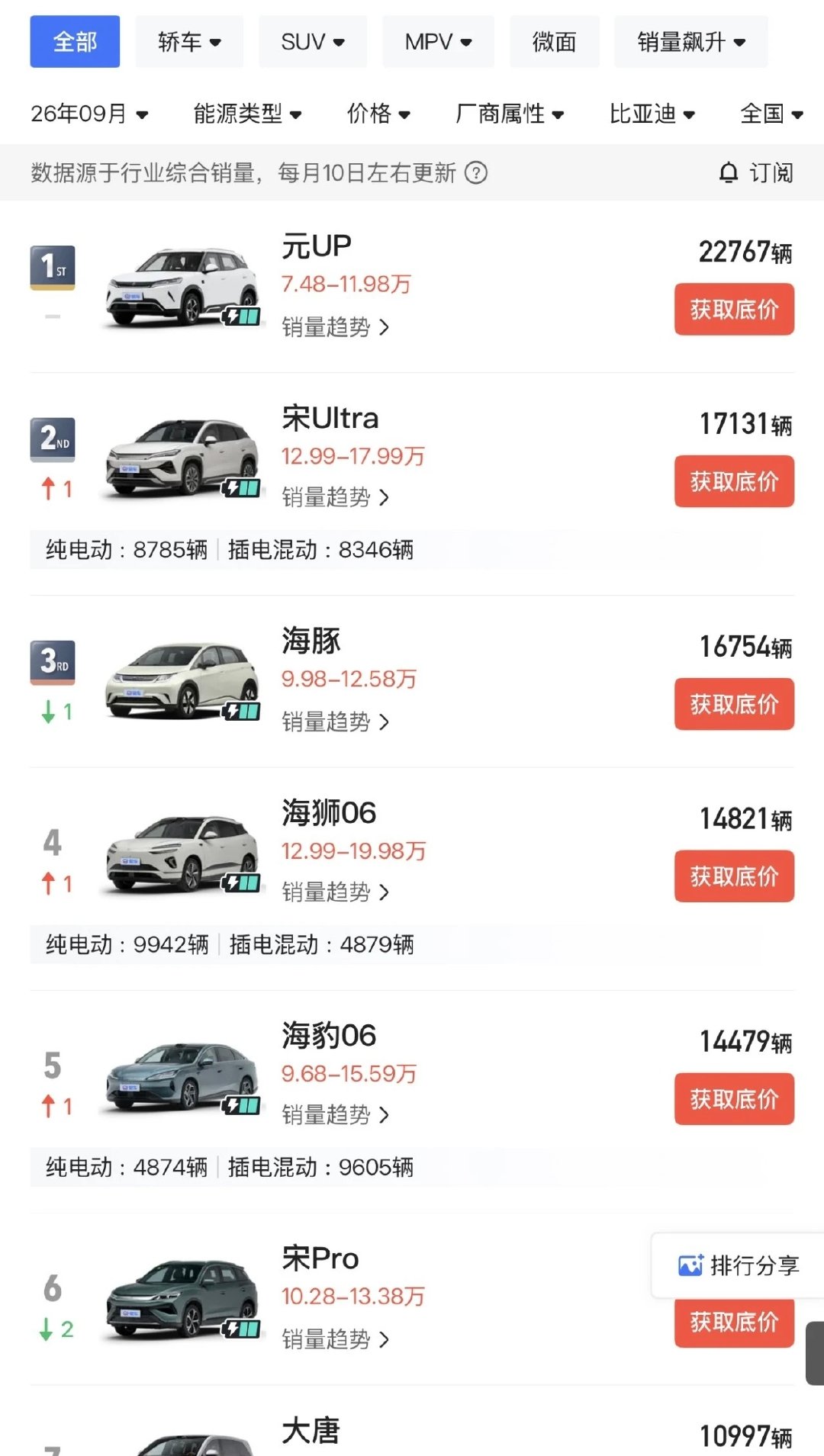Select the 全部 category tab
Viewport: 824px width, 1456px height.
point(75,41)
